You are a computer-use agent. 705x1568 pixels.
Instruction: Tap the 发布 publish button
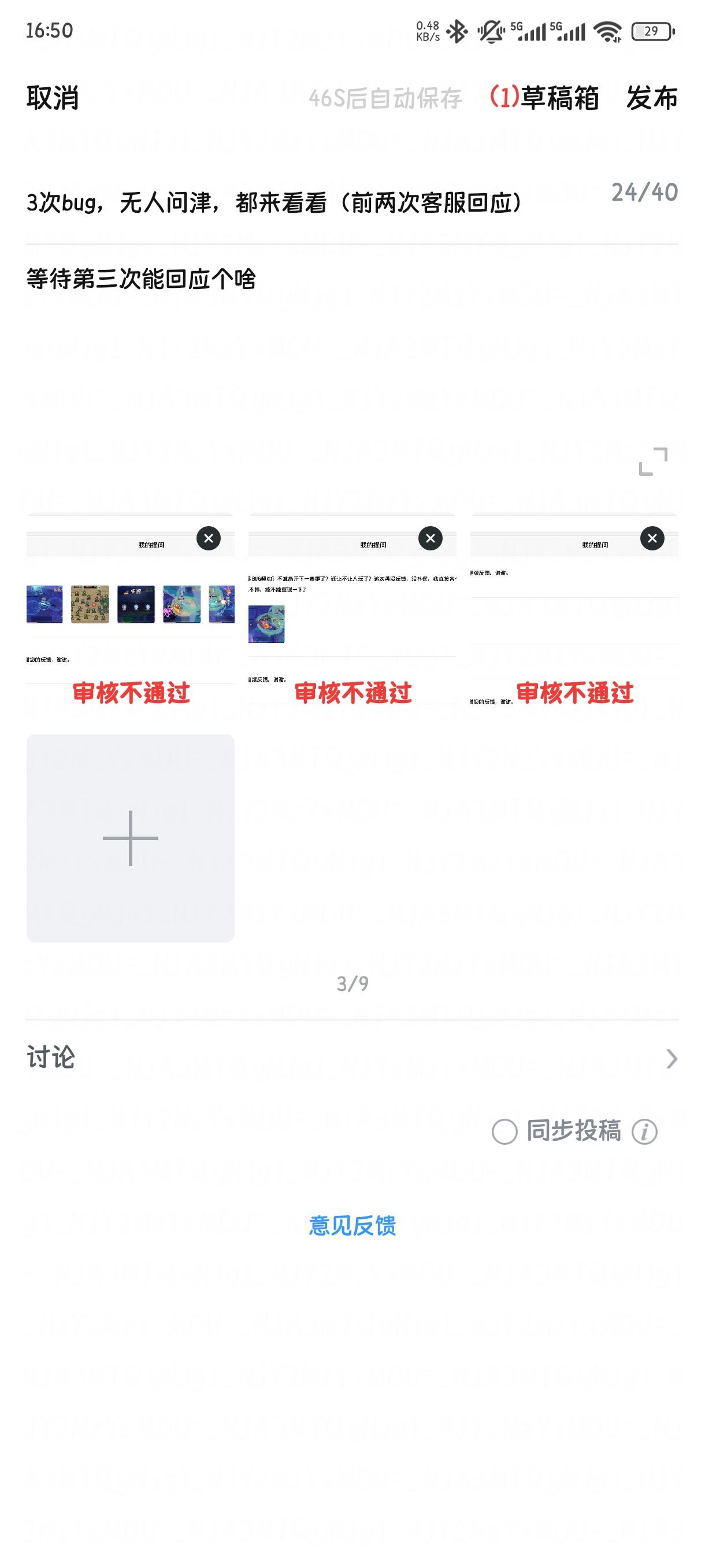650,99
